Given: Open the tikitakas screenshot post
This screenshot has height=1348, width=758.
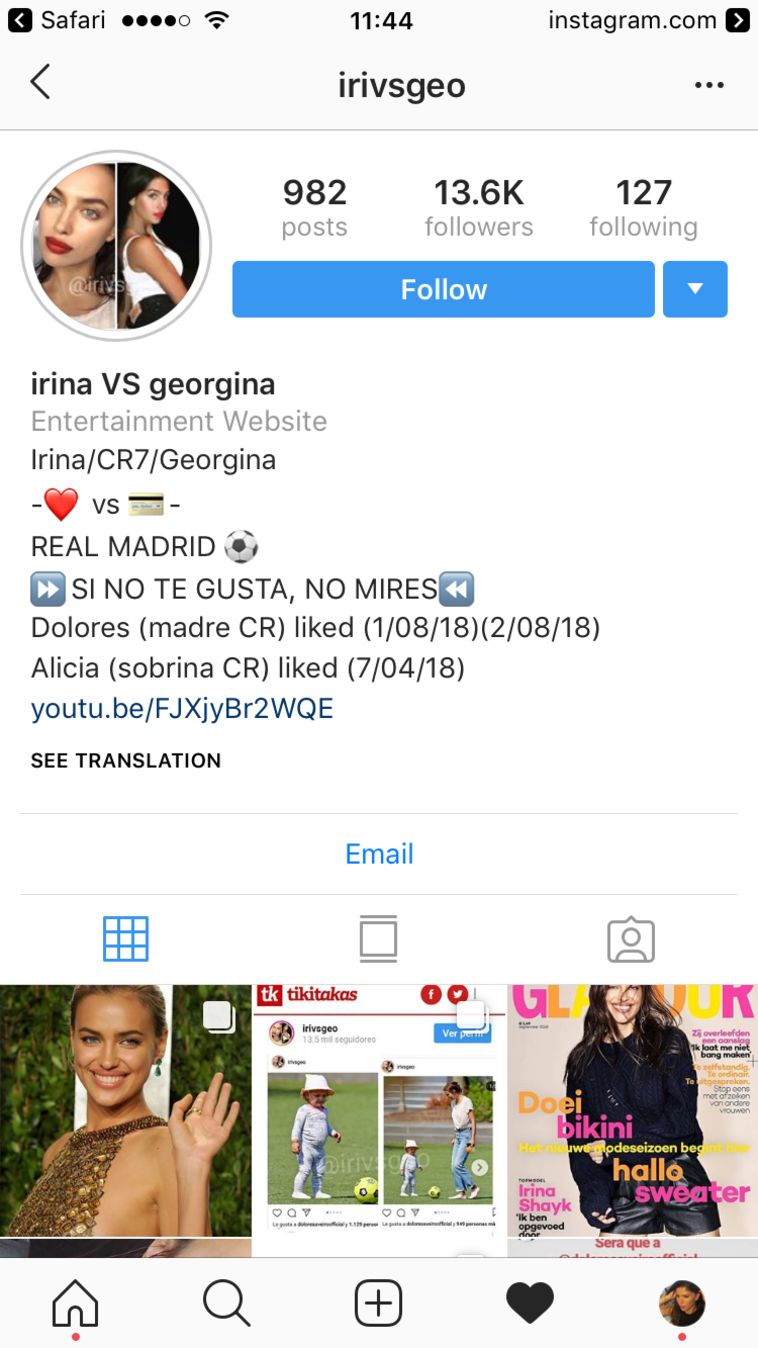Looking at the screenshot, I should (x=379, y=1110).
